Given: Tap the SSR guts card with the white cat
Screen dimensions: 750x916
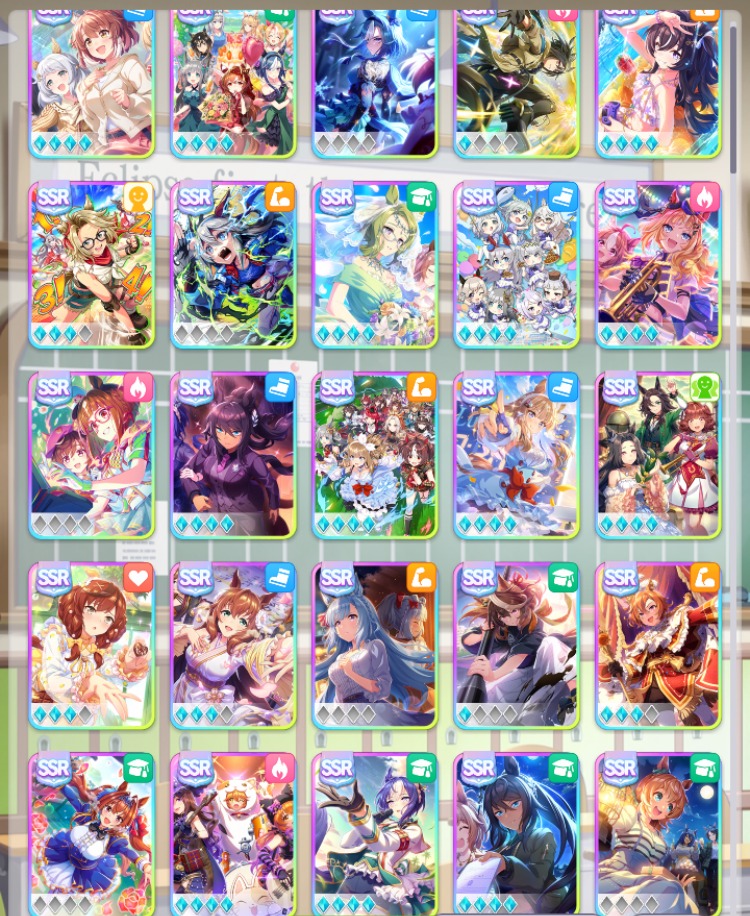Looking at the screenshot, I should [x=233, y=835].
